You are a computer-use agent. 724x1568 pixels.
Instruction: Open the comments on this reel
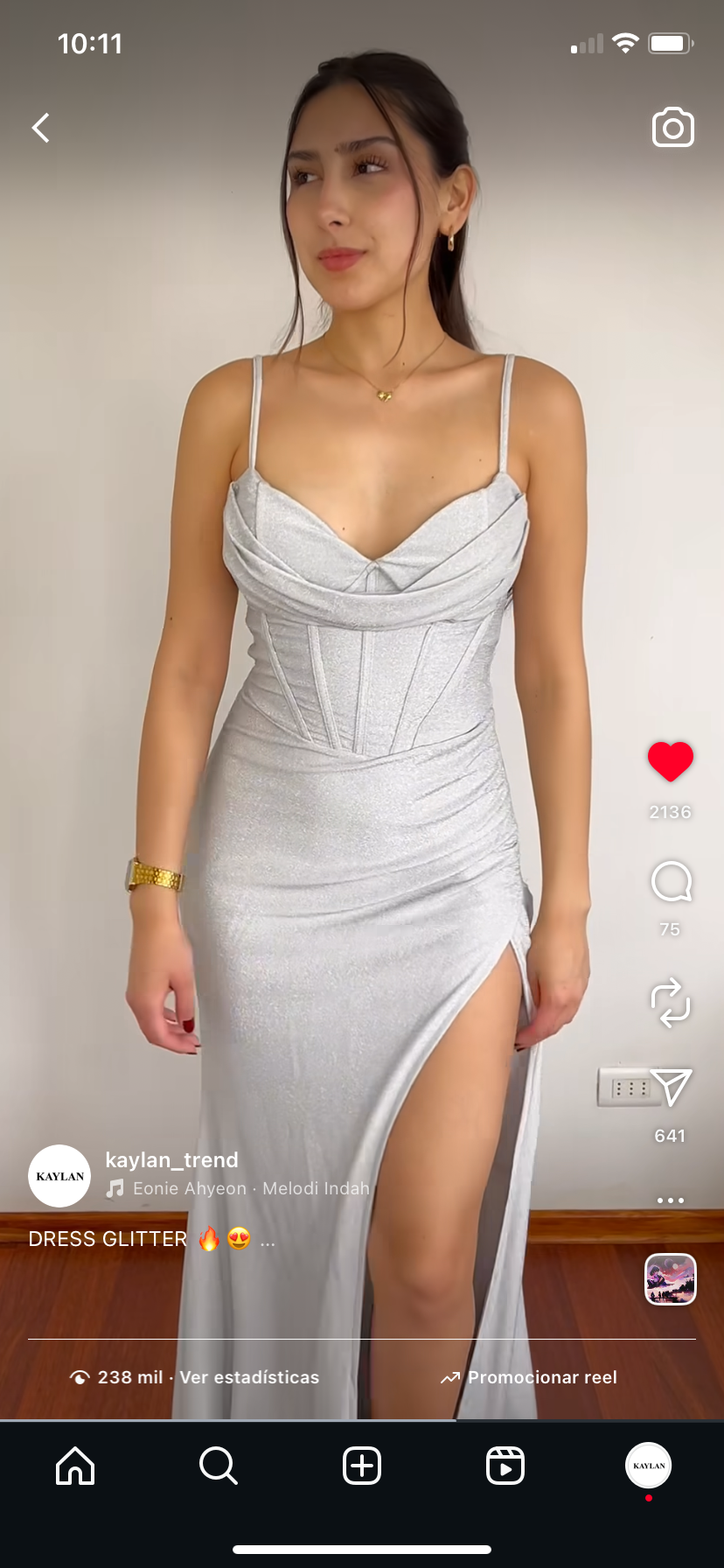click(671, 882)
